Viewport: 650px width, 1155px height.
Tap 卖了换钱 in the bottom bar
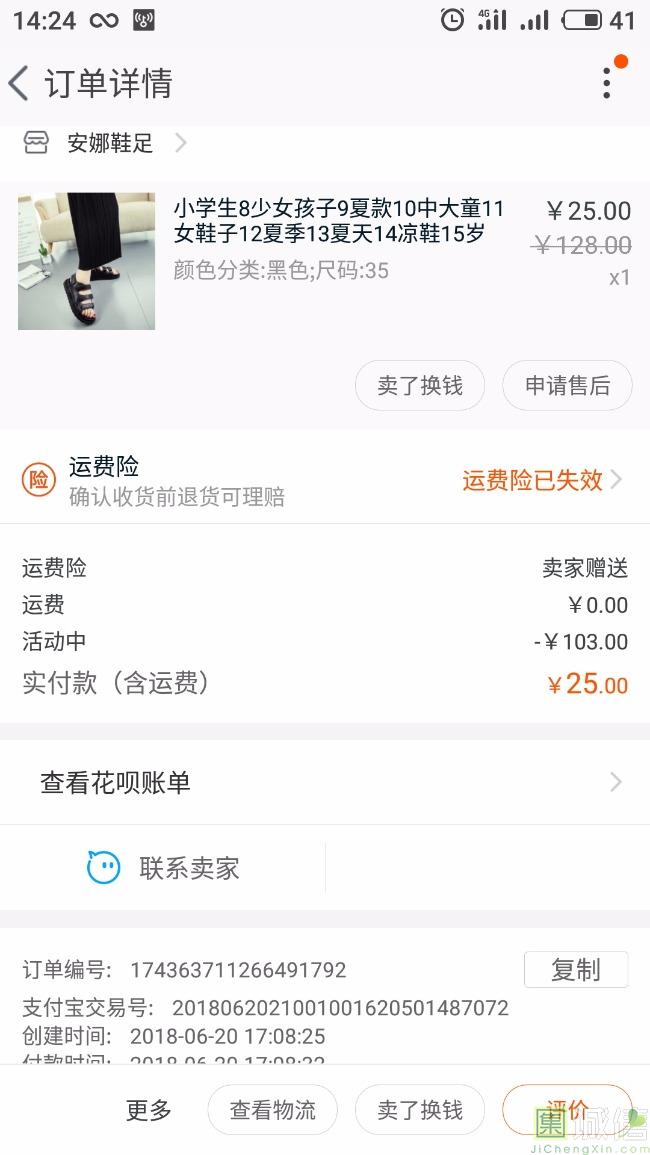[420, 1110]
